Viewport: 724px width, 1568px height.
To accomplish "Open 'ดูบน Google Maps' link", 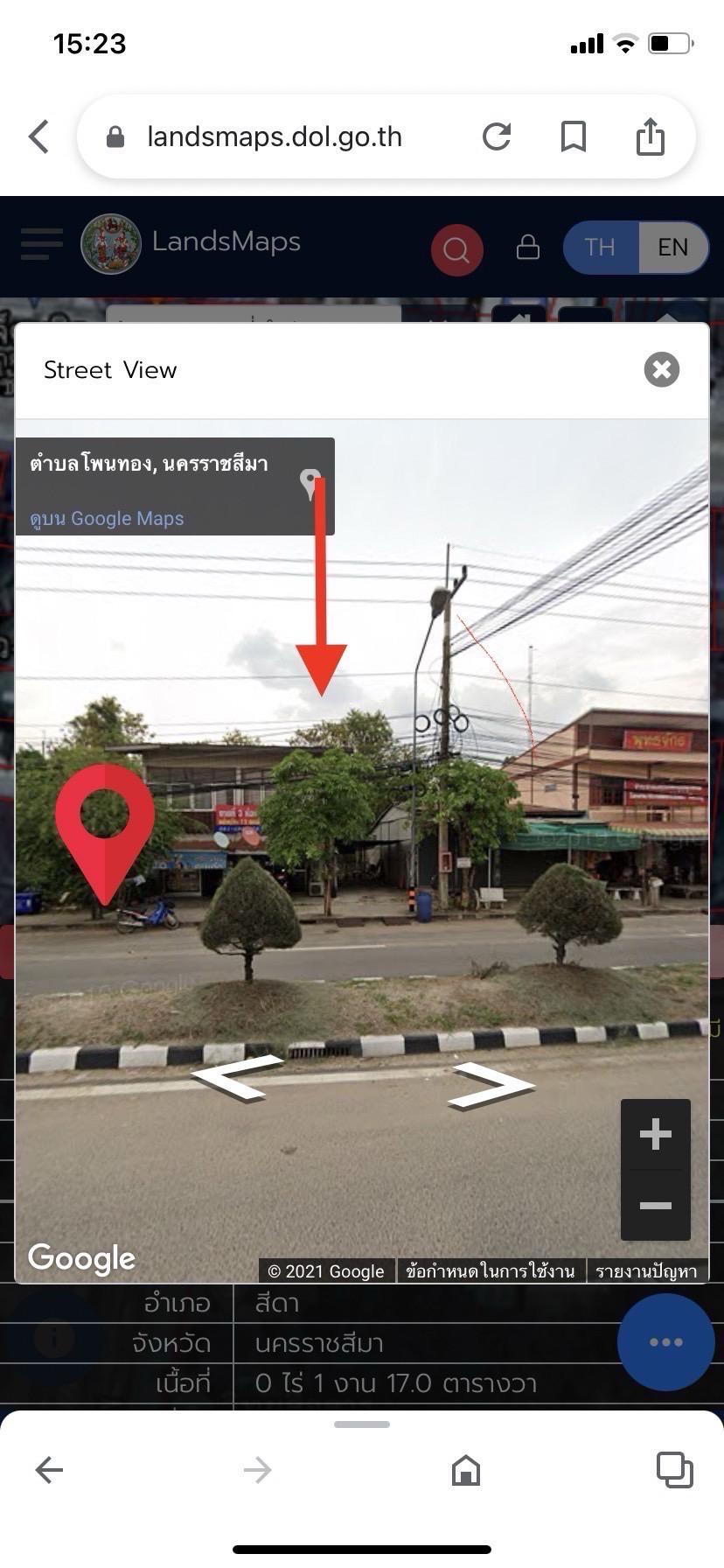I will point(107,518).
